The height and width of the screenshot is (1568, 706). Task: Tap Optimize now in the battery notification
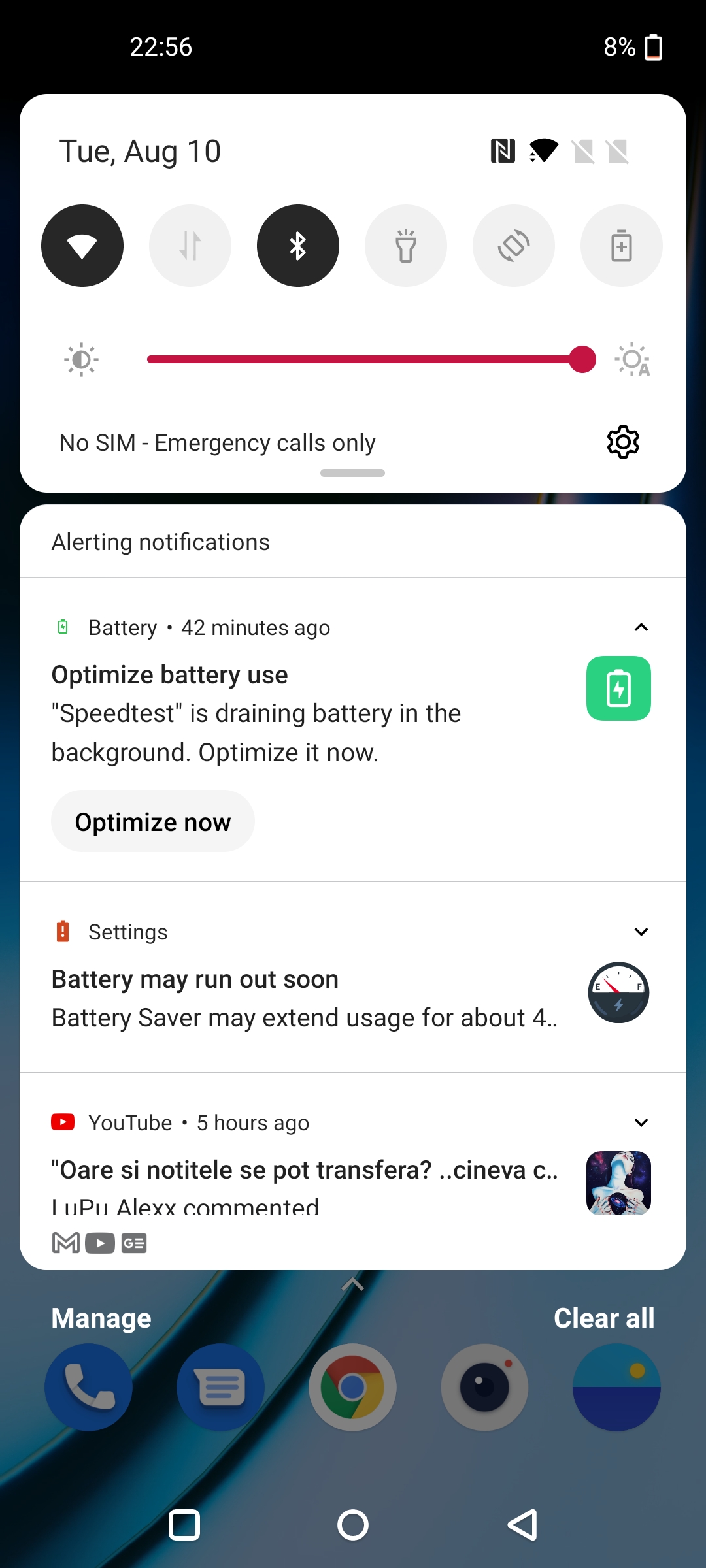click(153, 821)
